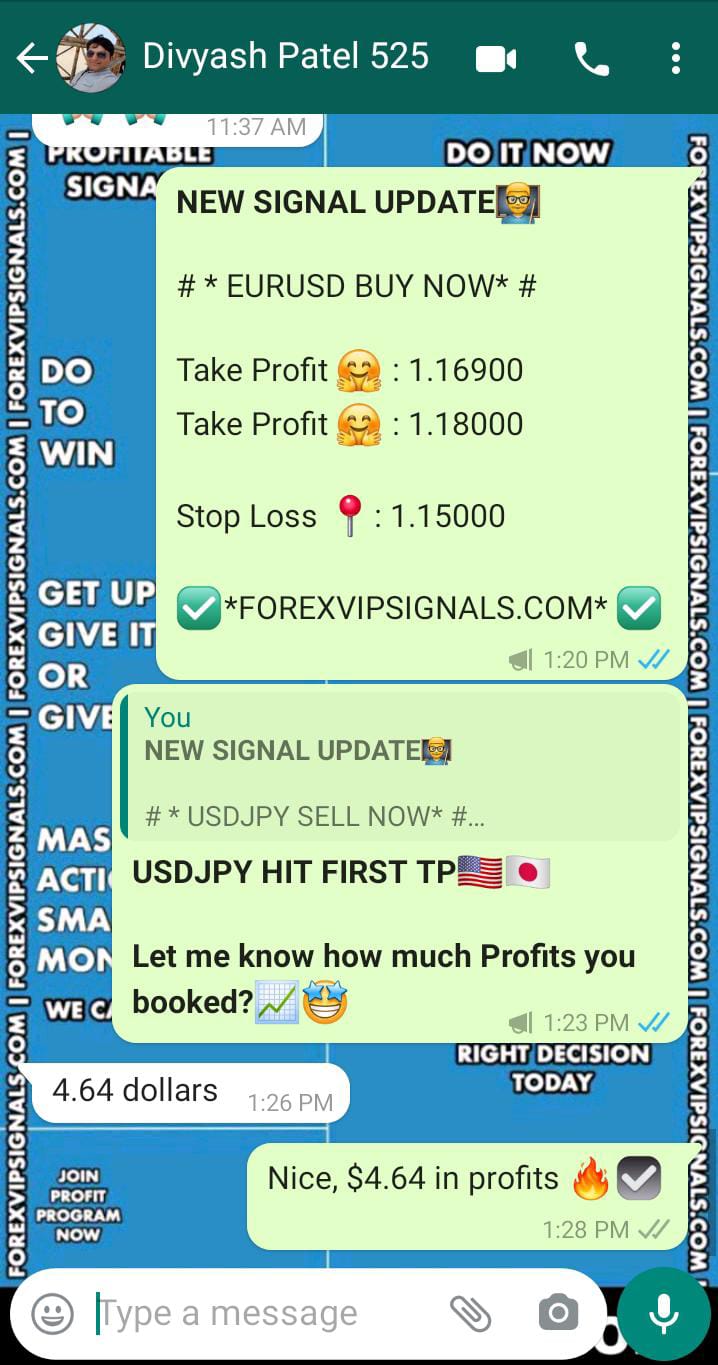Open the overflow menu
The width and height of the screenshot is (718, 1365).
pyautogui.click(x=676, y=59)
